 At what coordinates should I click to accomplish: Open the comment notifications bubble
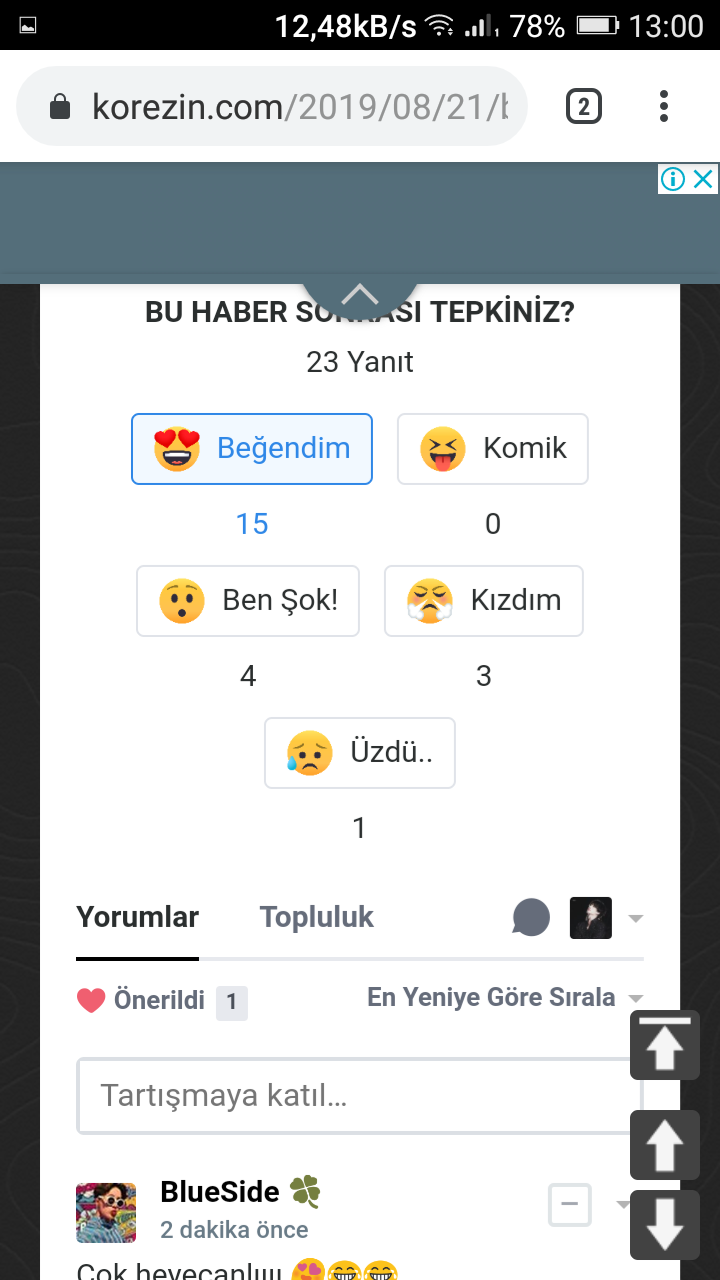[531, 918]
